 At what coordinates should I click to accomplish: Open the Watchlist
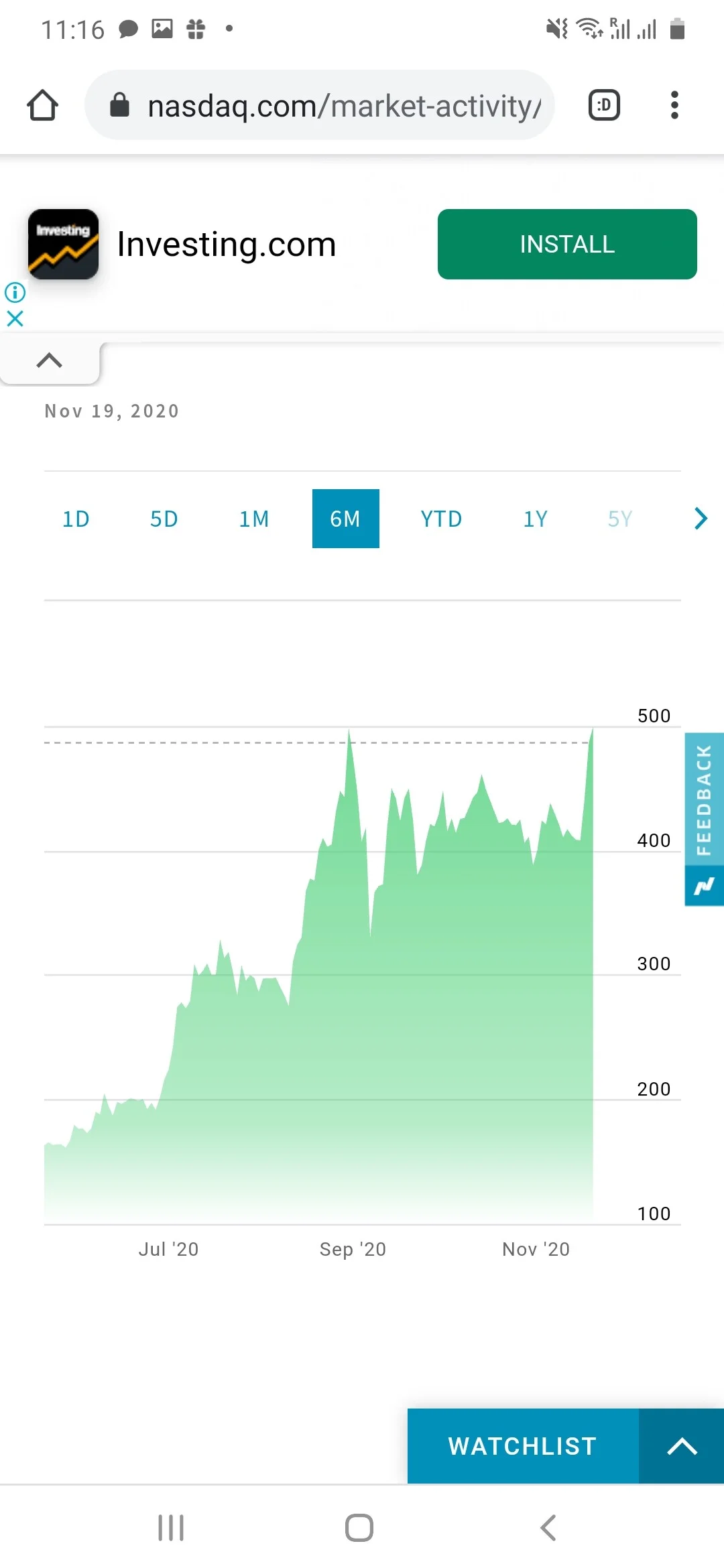point(523,1446)
